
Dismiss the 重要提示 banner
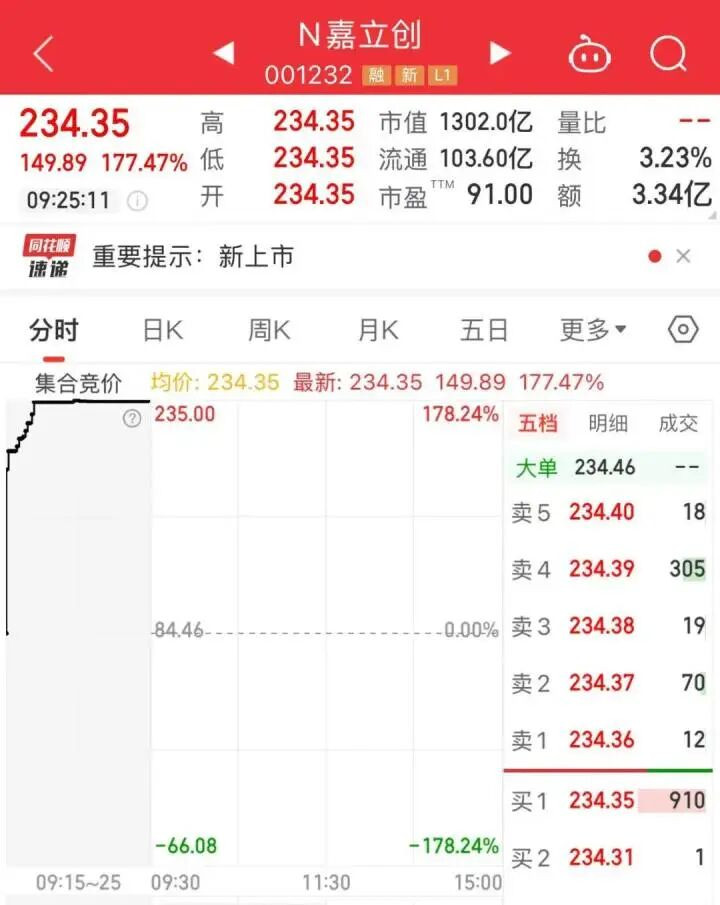683,256
